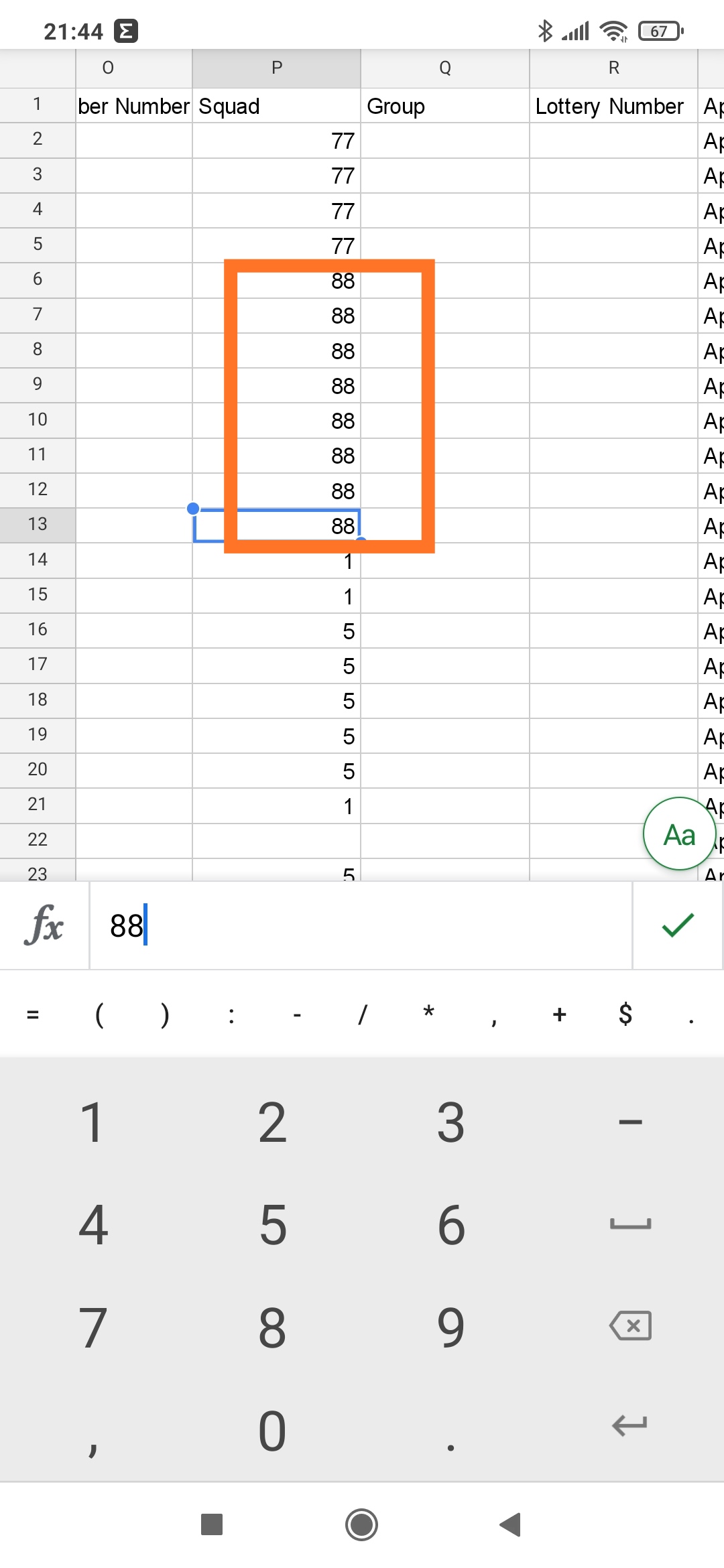This screenshot has height=1568, width=724.
Task: Insert the asterisk multiplication symbol
Action: (428, 1015)
